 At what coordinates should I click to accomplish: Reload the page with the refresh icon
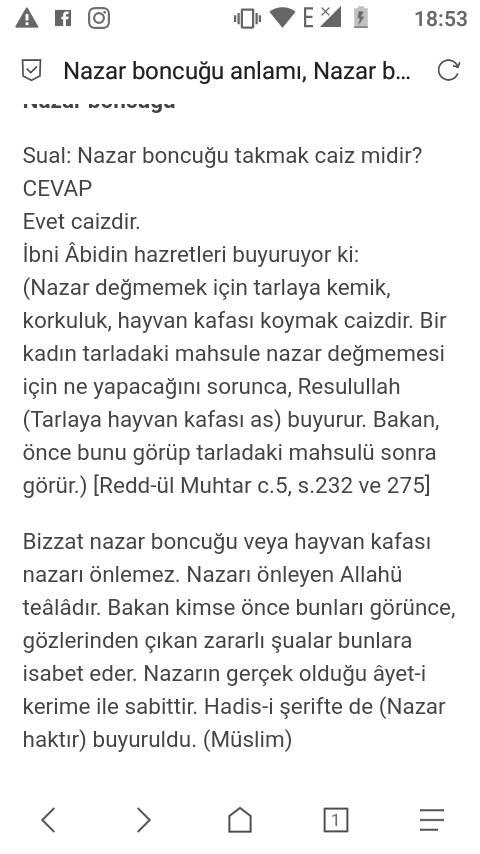click(x=448, y=70)
